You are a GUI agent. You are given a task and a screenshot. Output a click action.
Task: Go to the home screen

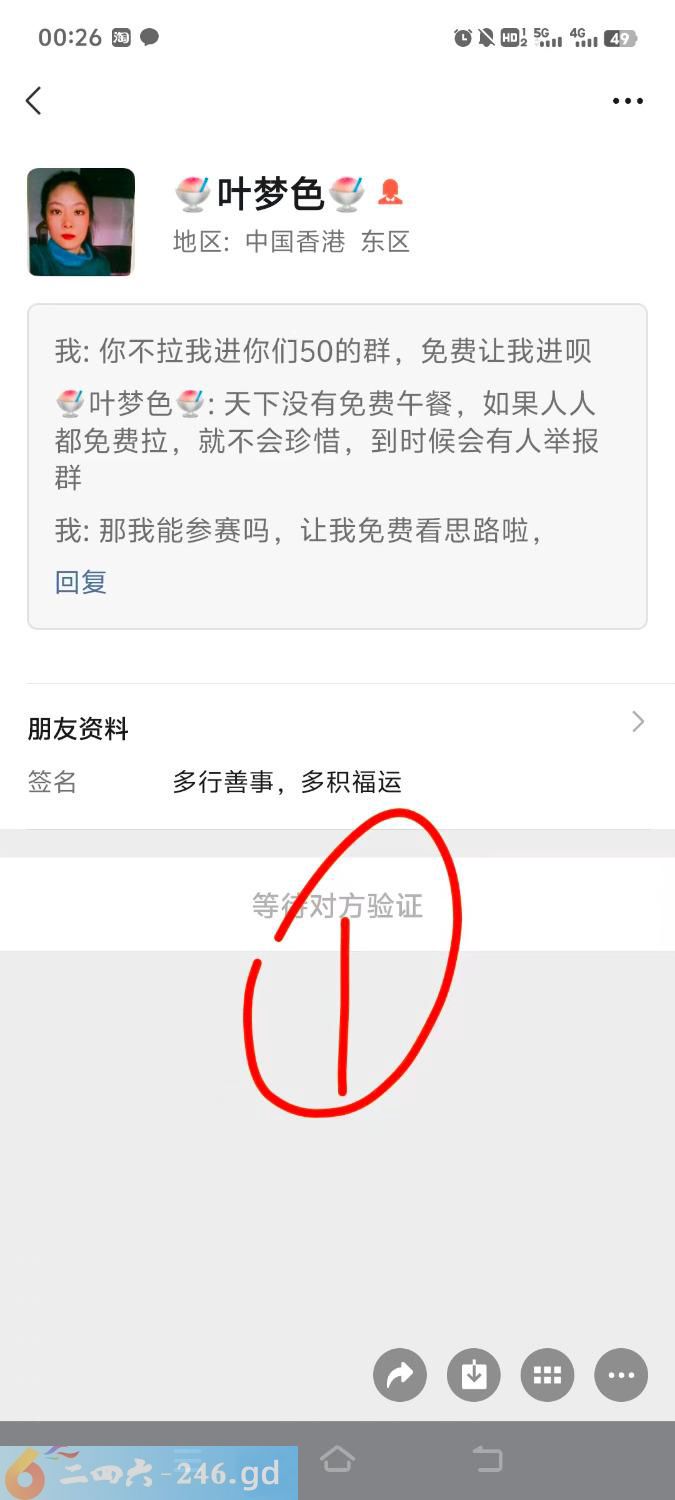(337, 1459)
